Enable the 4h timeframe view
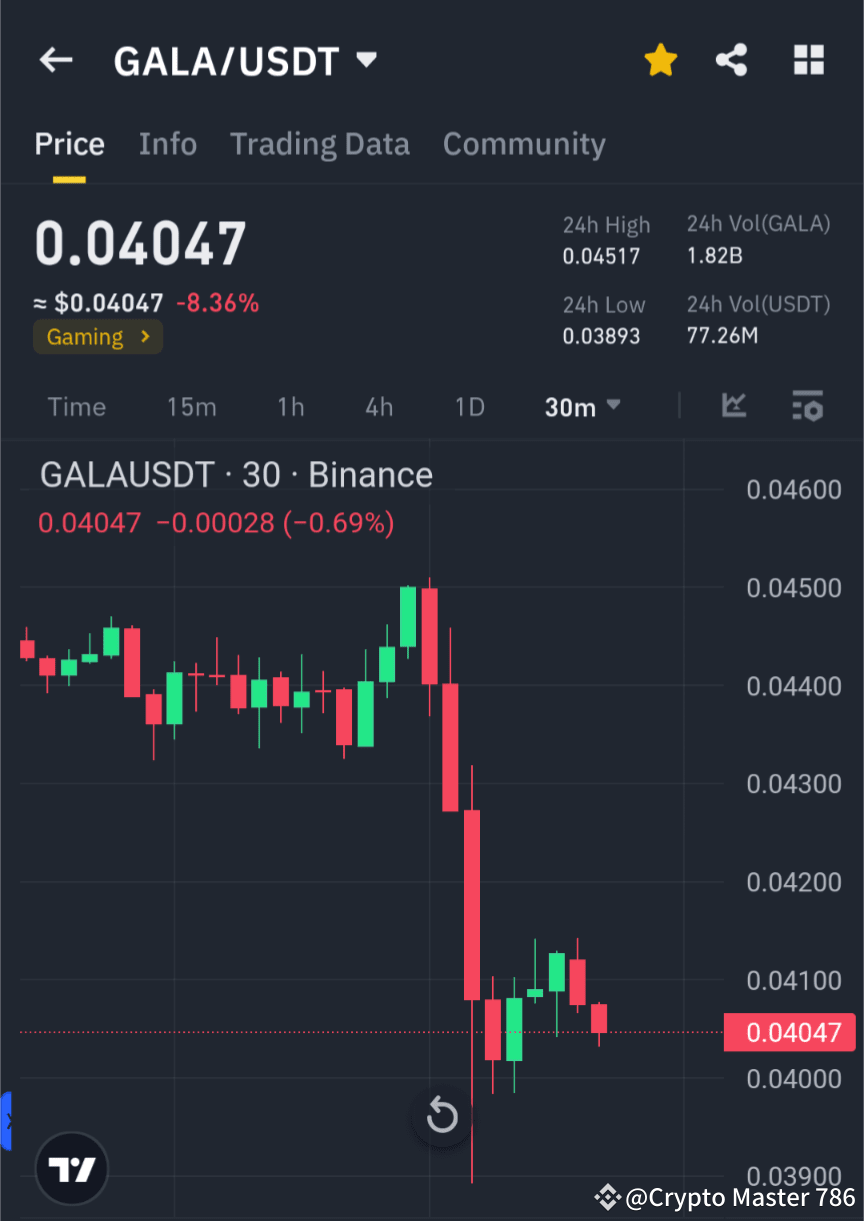 [378, 406]
